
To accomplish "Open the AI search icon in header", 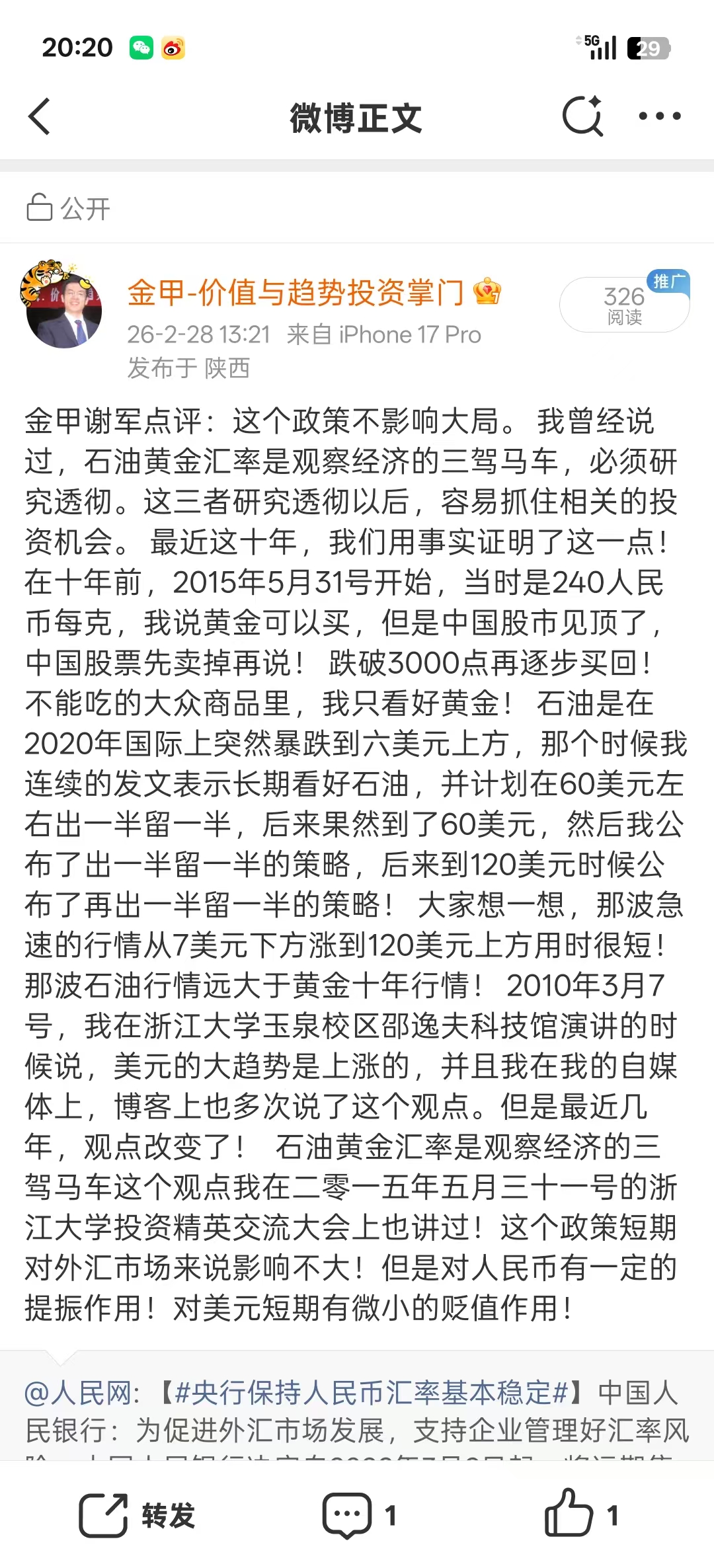I will click(x=582, y=116).
